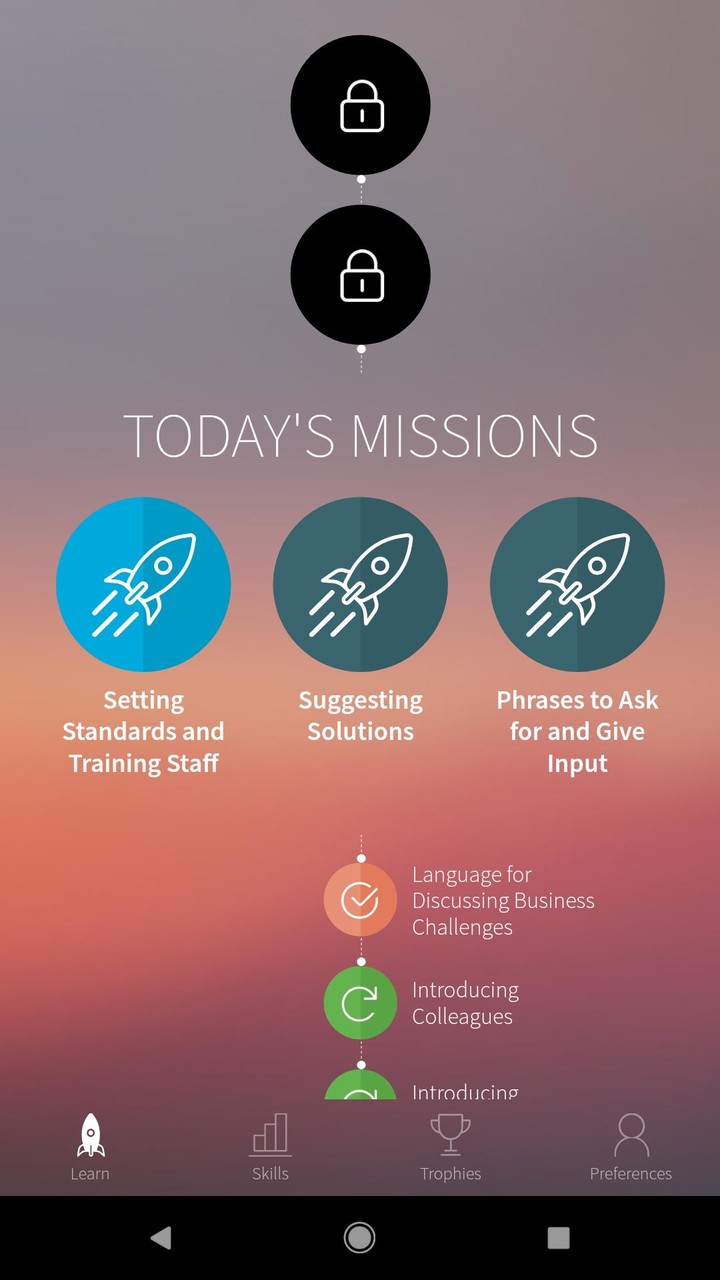Select the Learn tab
This screenshot has width=720, height=1280.
(x=90, y=1147)
